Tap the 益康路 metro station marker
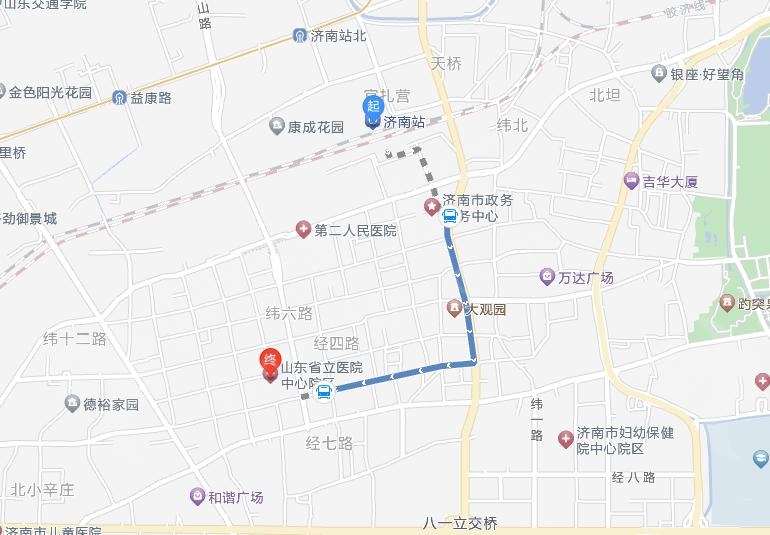 click(x=120, y=98)
